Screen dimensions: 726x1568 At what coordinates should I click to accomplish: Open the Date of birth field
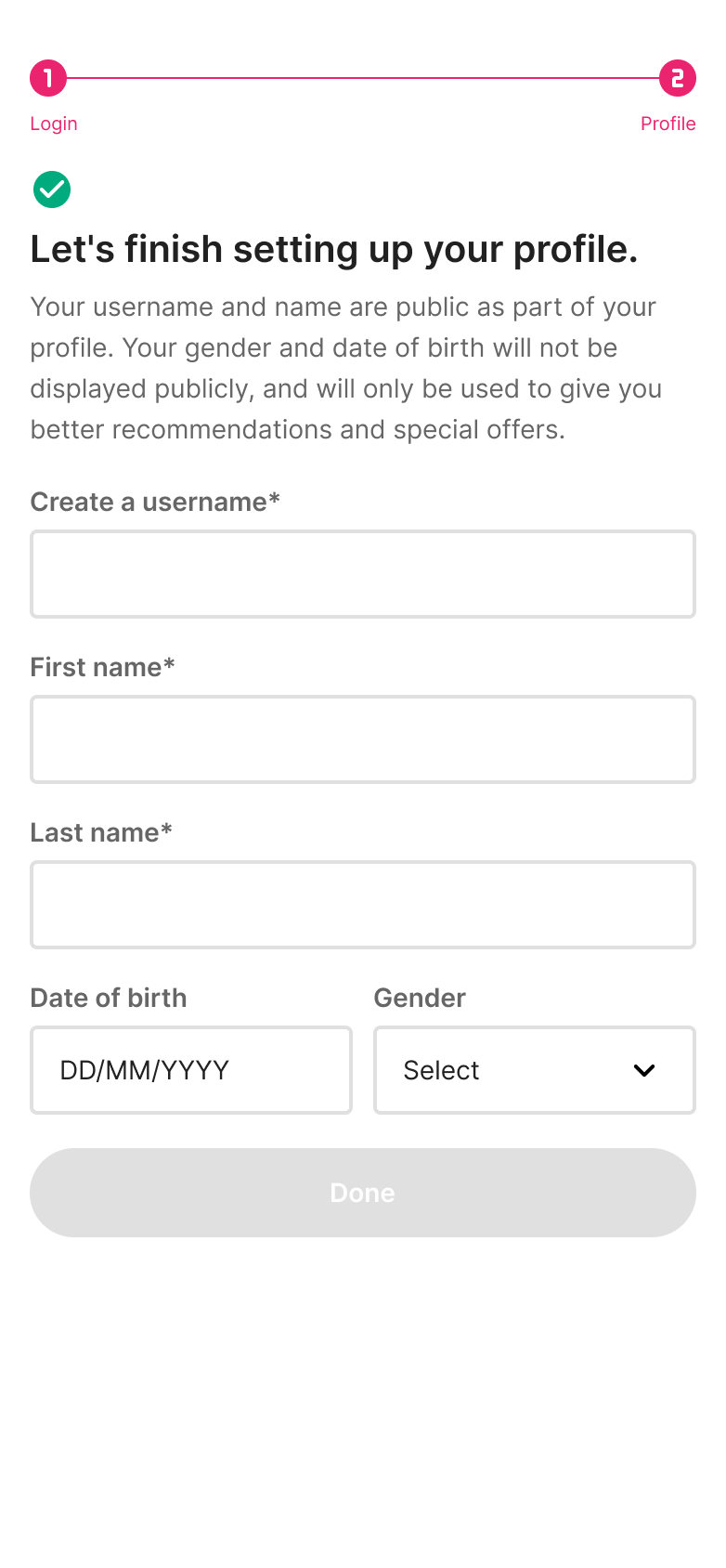(x=191, y=1070)
